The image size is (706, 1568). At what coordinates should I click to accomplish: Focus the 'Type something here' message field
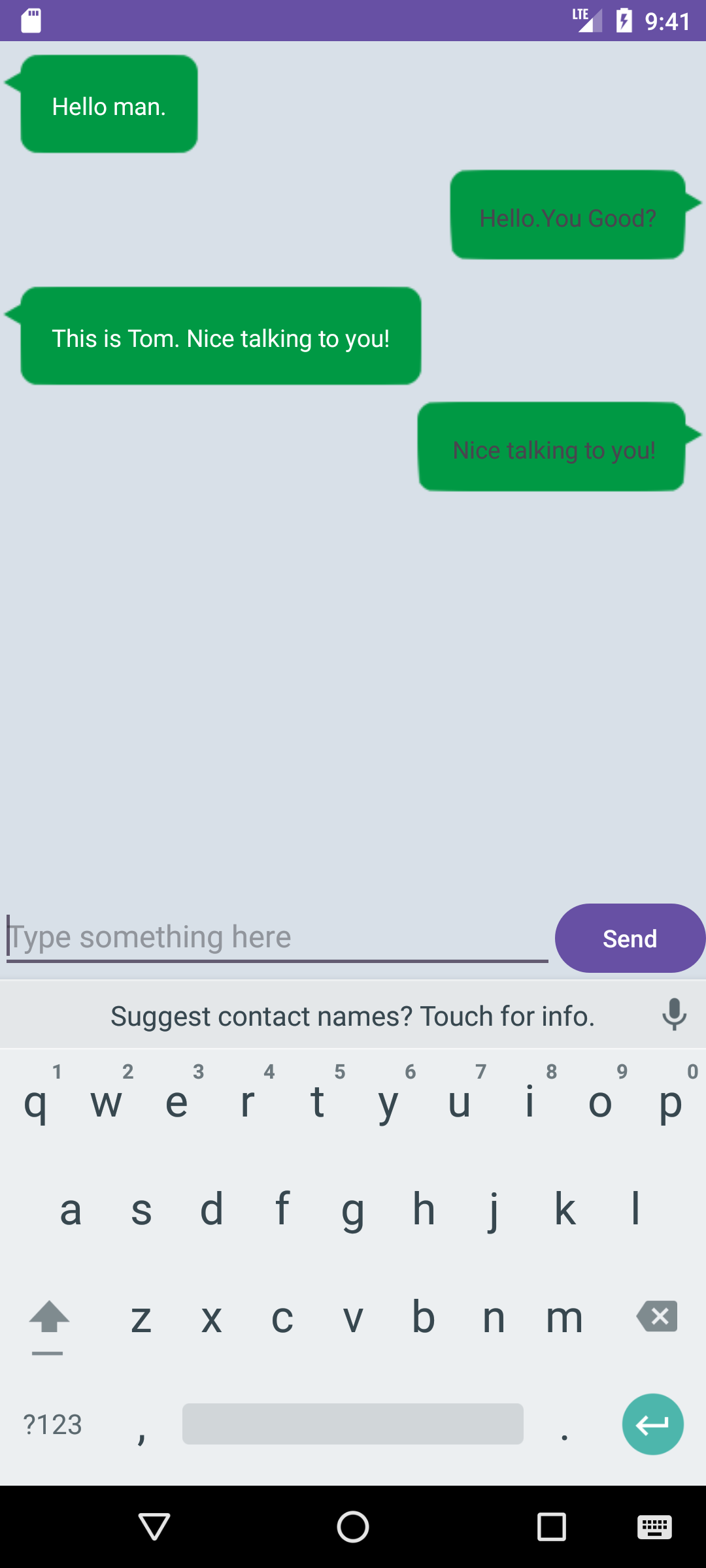[x=277, y=938]
